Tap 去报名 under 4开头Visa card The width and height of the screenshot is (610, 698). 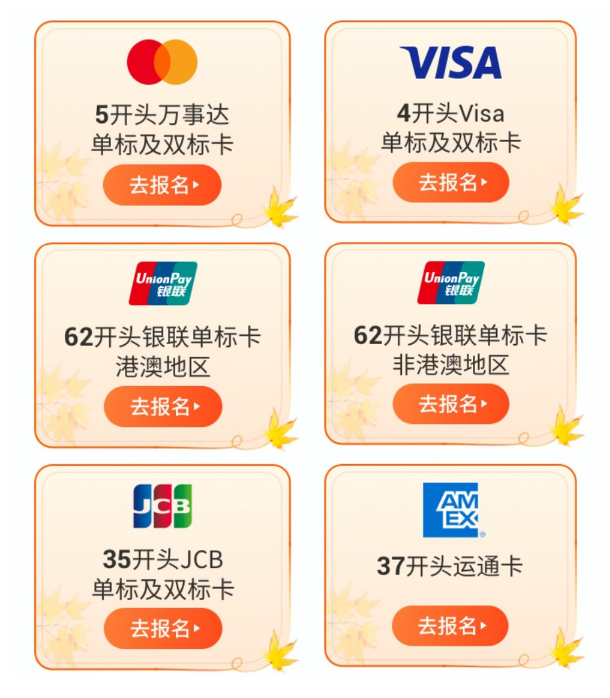(451, 182)
